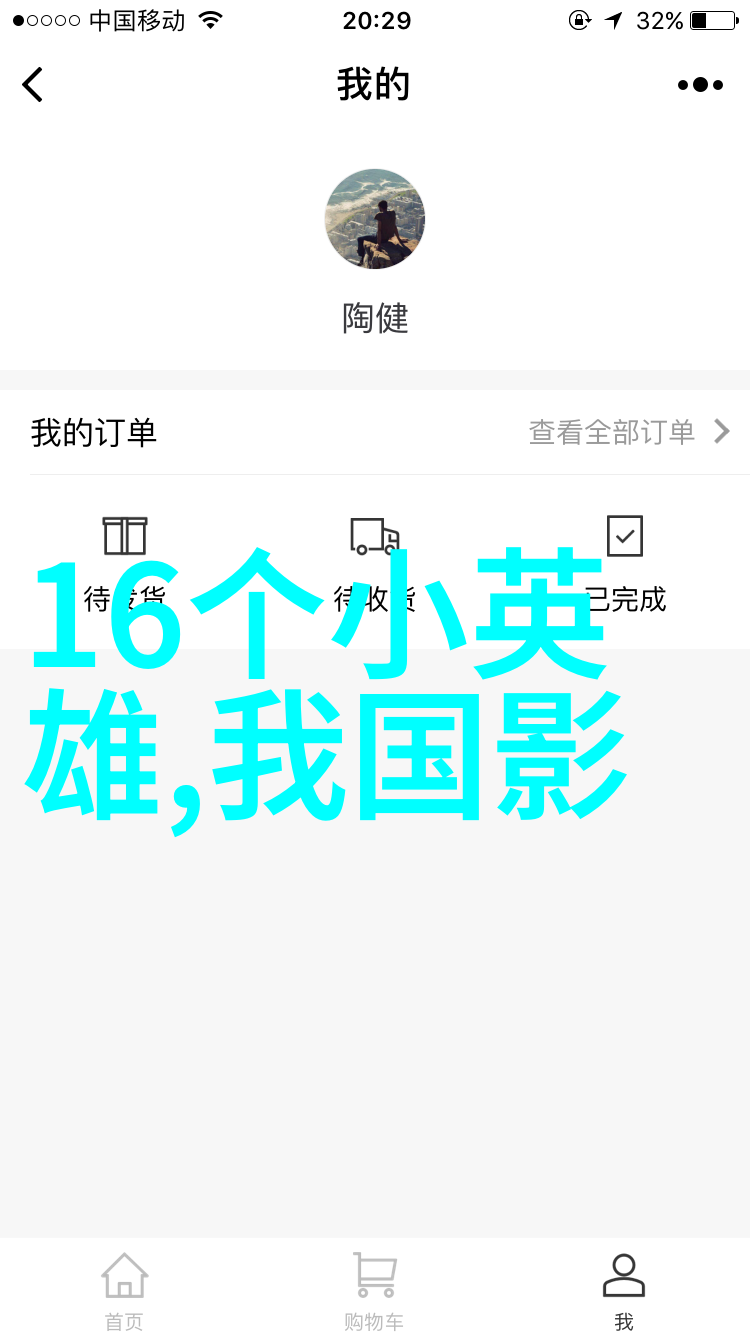Switch to the 首页 home tab
This screenshot has height=1334, width=750.
coord(125,1290)
